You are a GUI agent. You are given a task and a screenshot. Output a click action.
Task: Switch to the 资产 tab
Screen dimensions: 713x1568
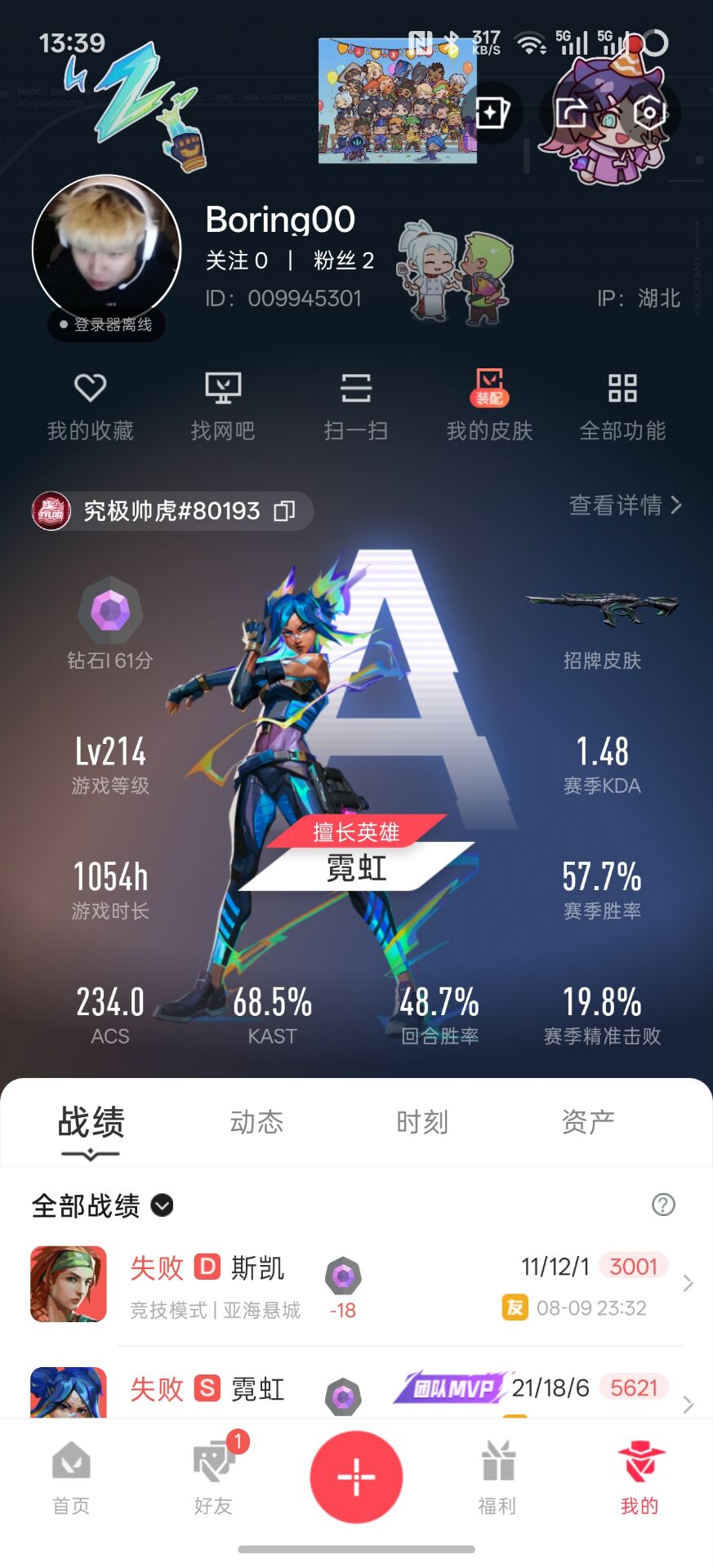pos(588,1122)
